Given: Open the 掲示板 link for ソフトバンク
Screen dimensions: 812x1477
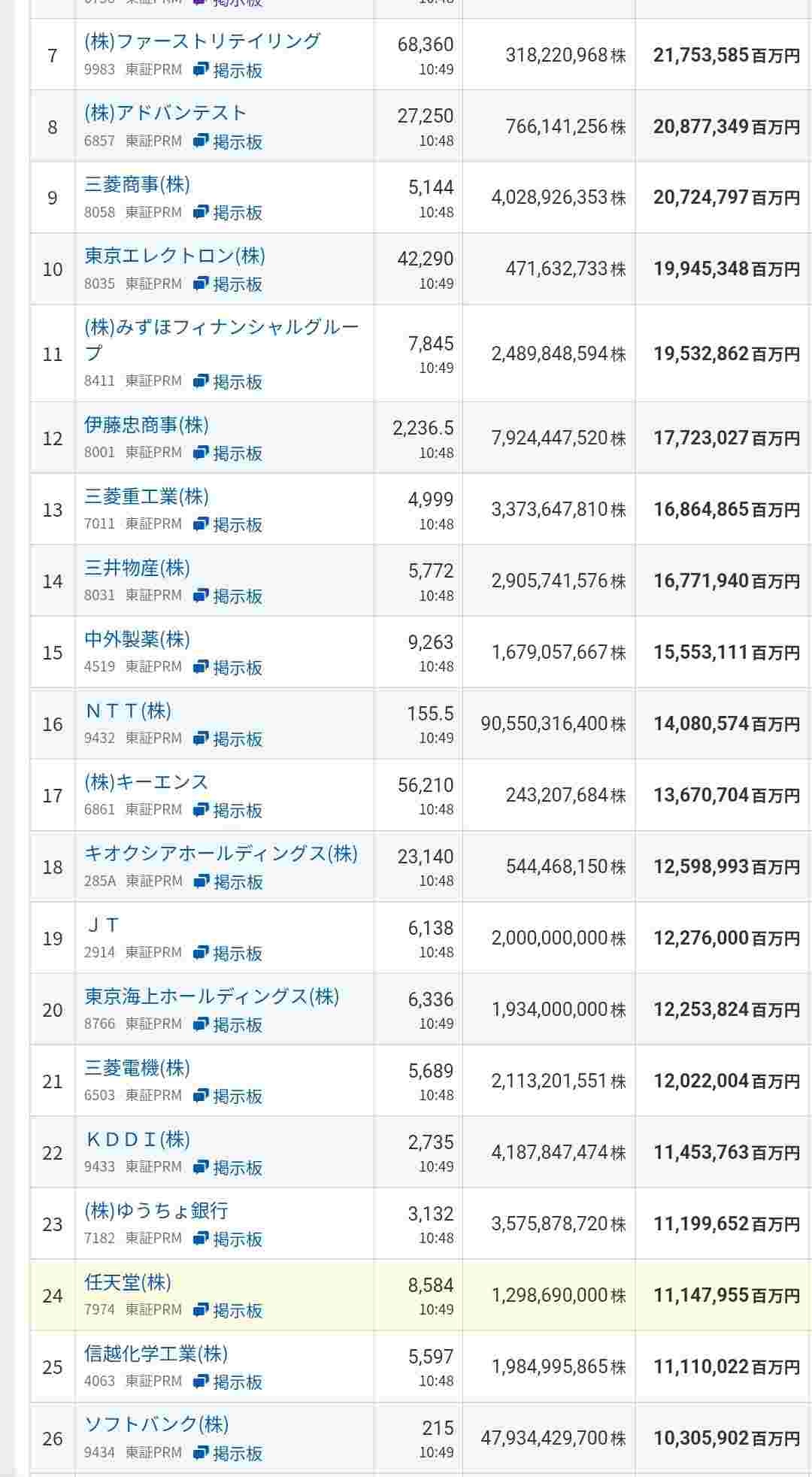Looking at the screenshot, I should pyautogui.click(x=228, y=1454).
